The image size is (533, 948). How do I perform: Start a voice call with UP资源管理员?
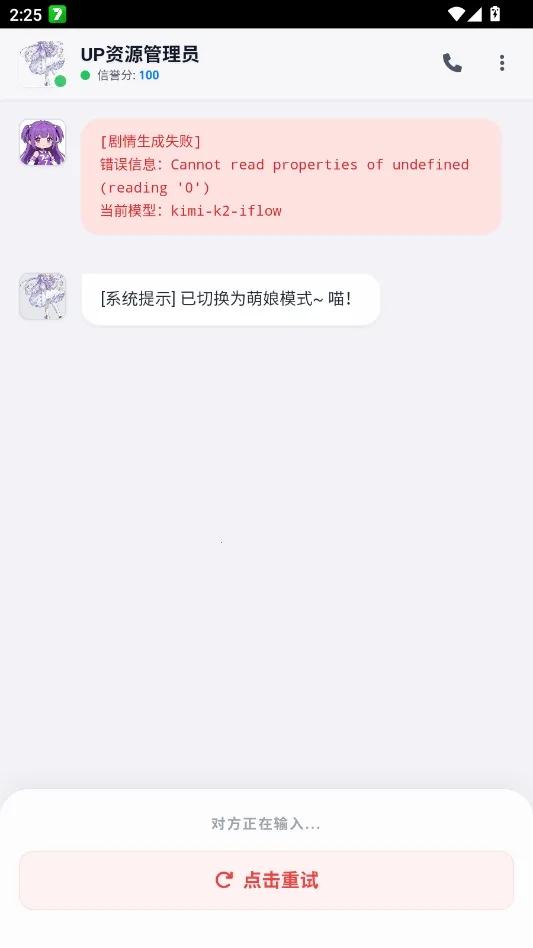[x=452, y=63]
